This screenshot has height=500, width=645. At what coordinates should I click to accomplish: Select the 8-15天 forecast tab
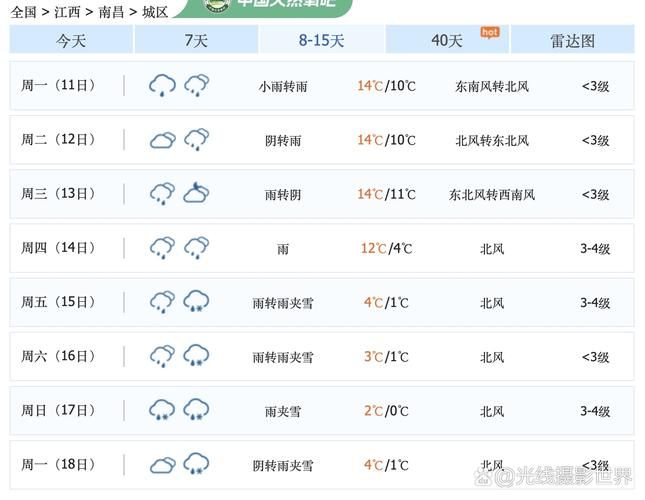coord(322,39)
